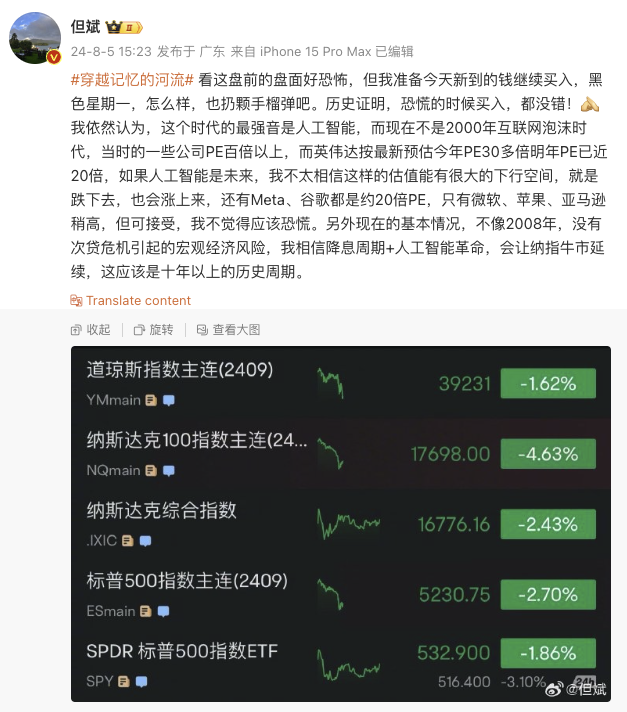Rotate the image with 旋转

(x=153, y=329)
